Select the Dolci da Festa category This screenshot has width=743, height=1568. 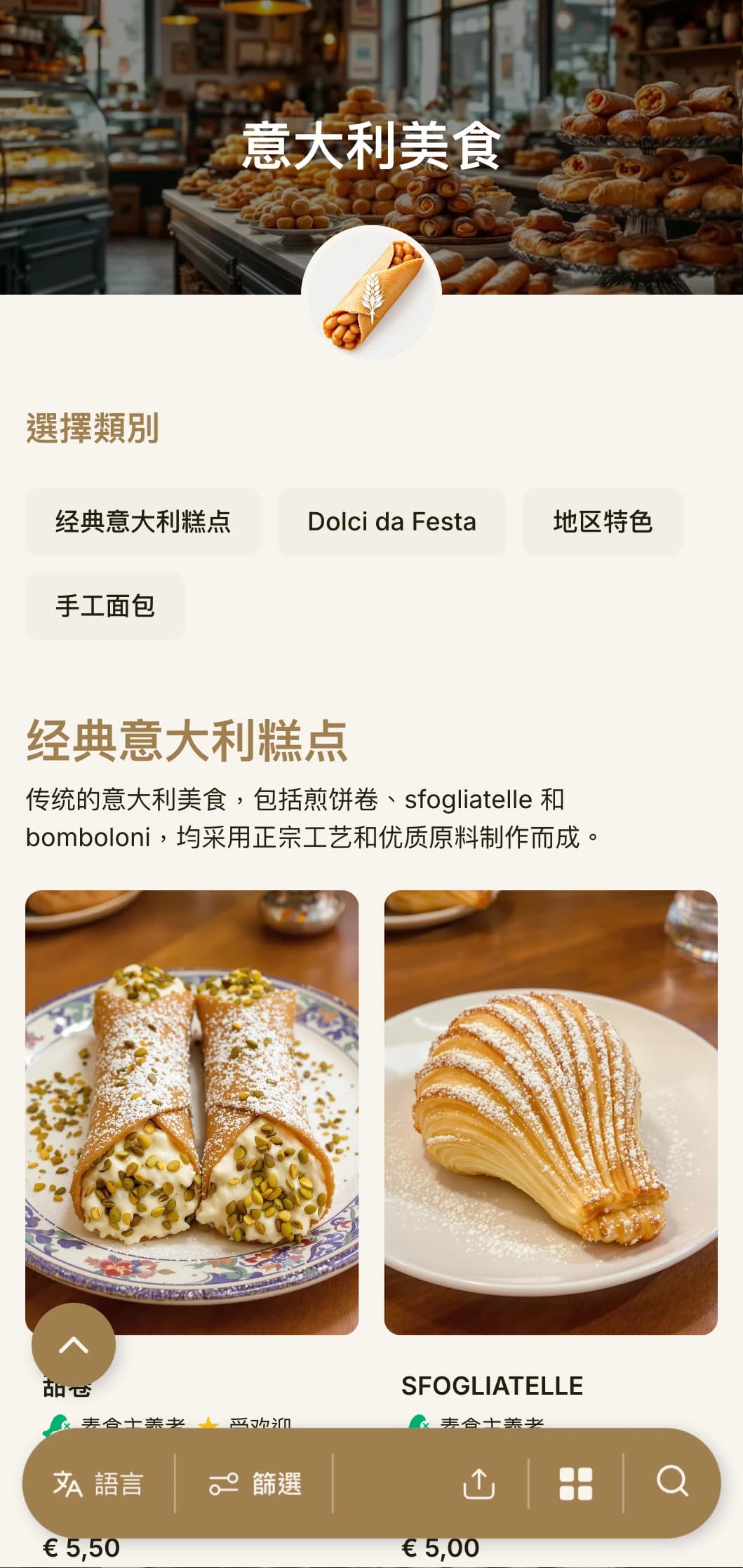(391, 522)
